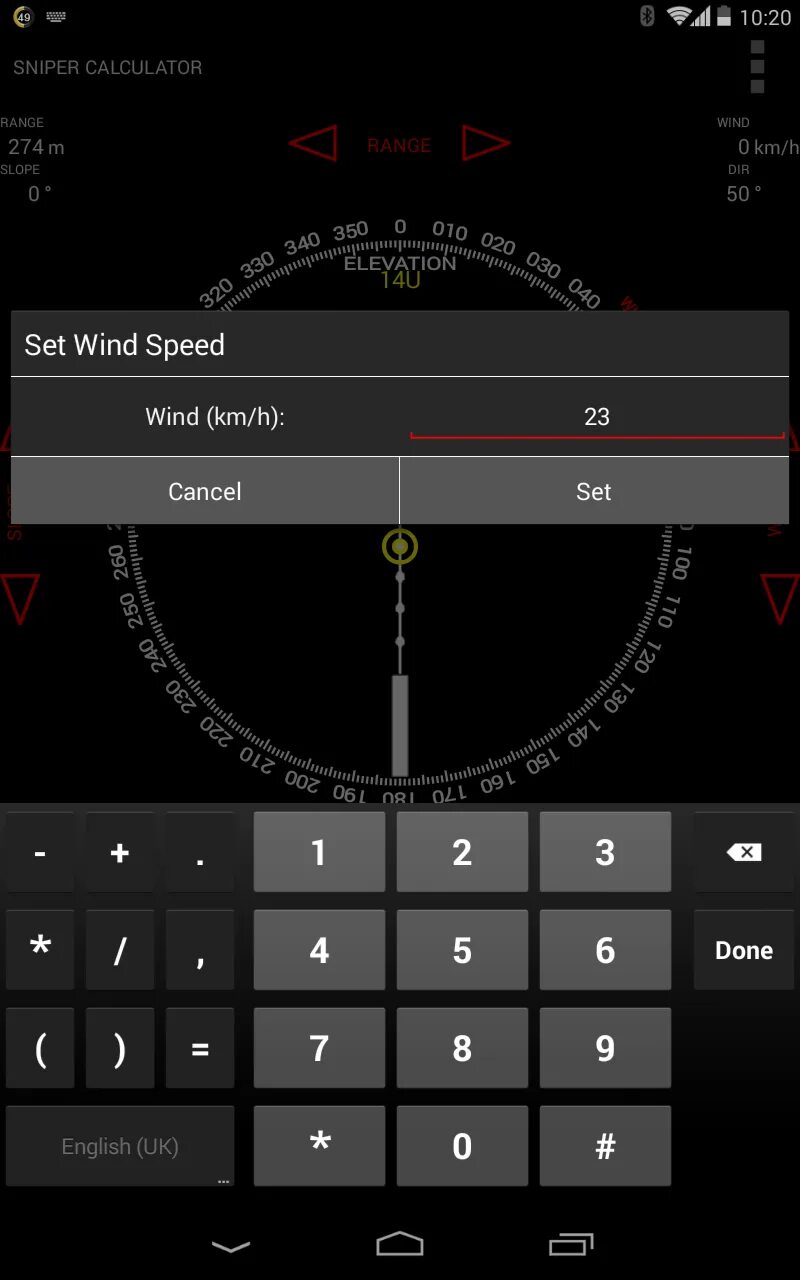The image size is (800, 1280).
Task: Focus the Wind (km/h) input field
Action: (x=597, y=417)
